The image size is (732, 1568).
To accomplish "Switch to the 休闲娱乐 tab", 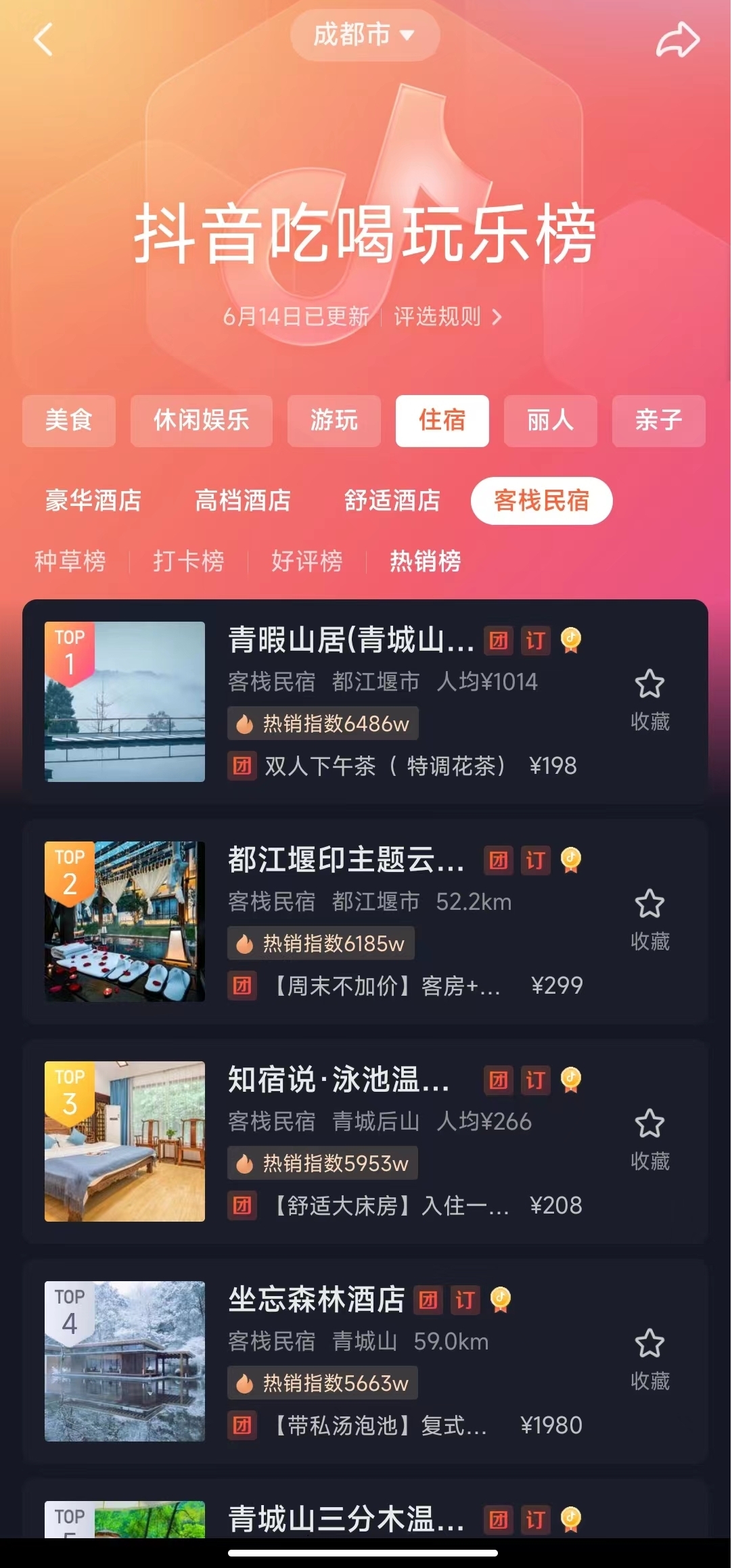I will pos(201,421).
